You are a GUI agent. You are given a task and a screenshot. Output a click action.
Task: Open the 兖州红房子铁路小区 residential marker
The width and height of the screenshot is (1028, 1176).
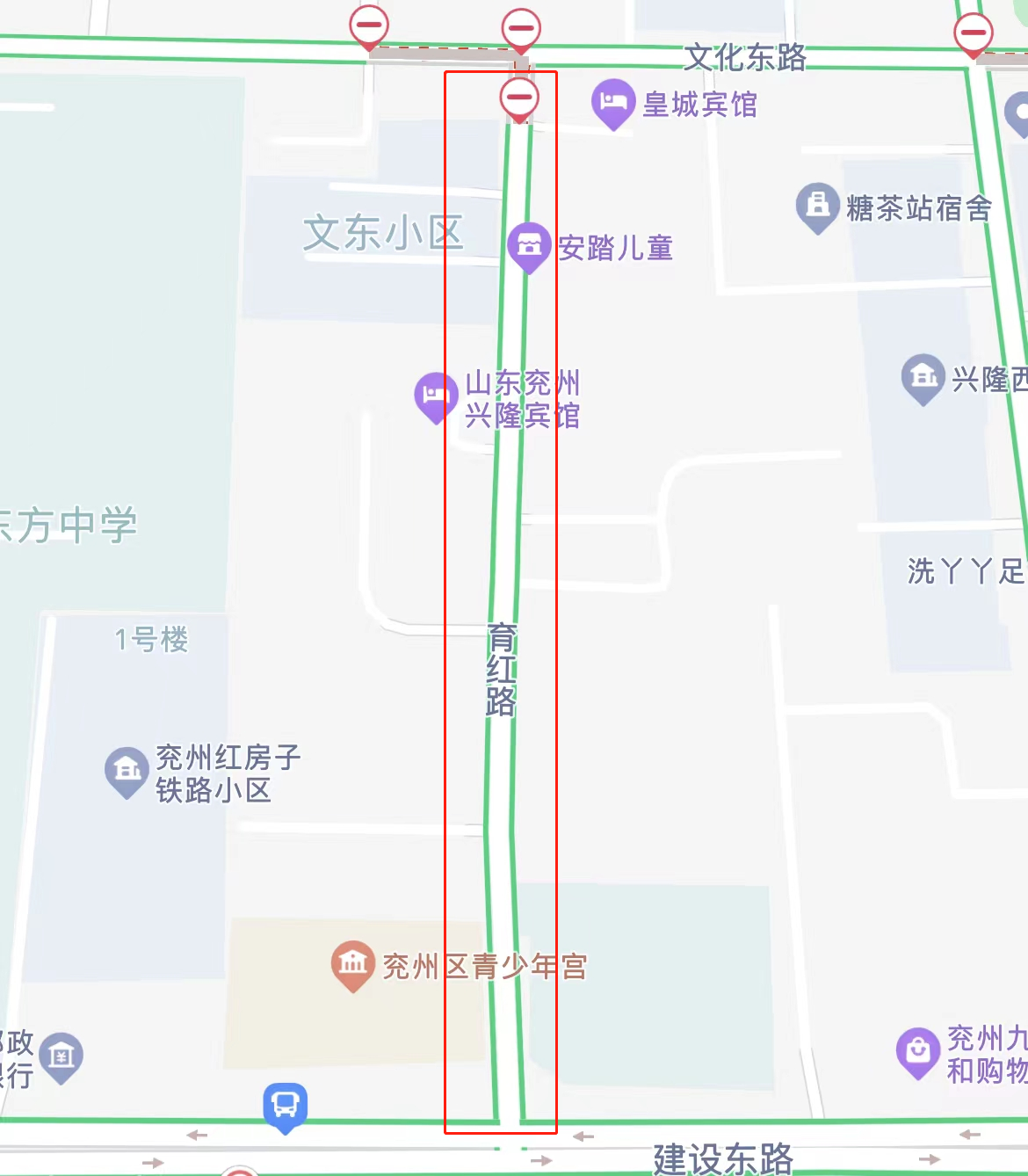pos(127,770)
